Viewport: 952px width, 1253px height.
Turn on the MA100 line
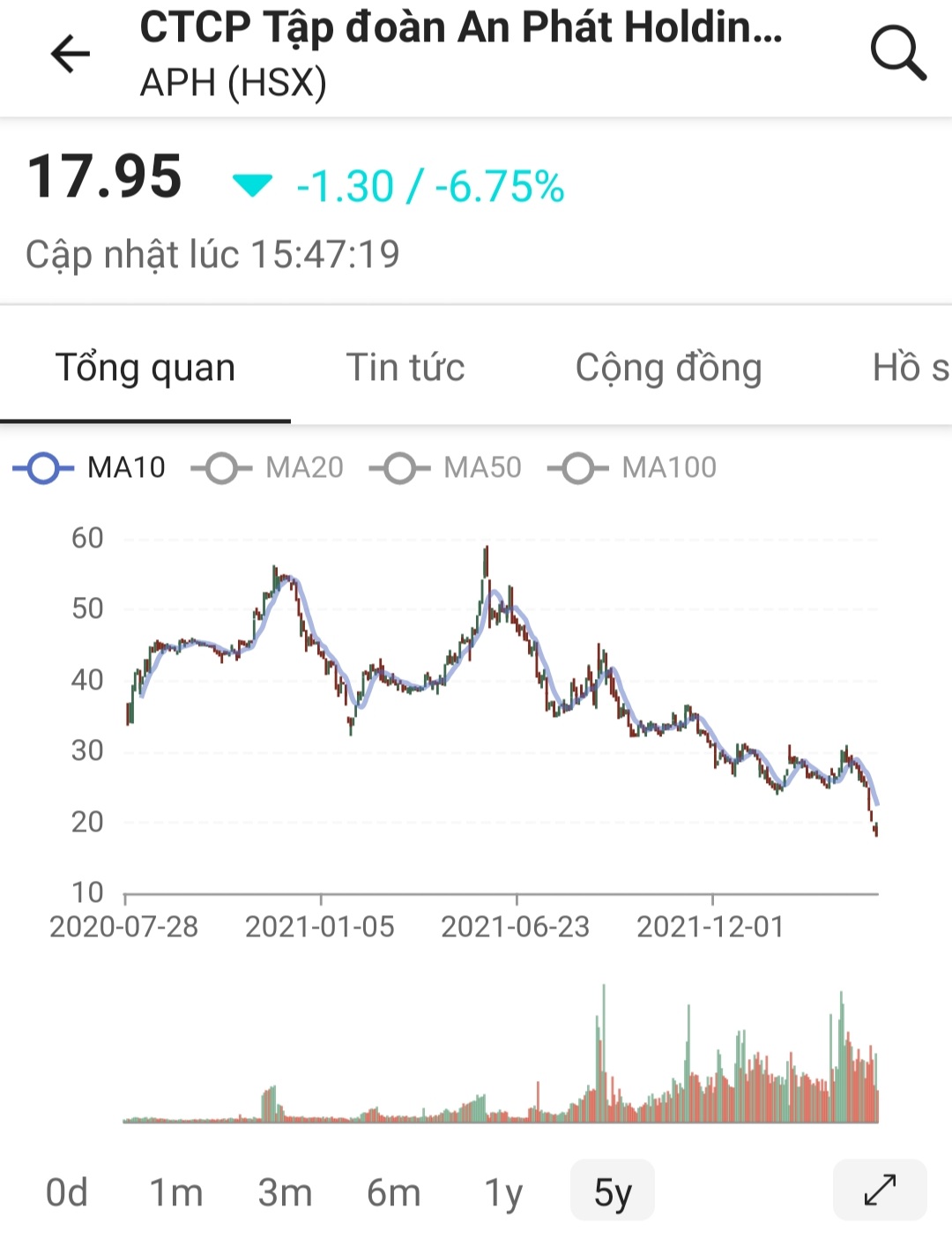coord(633,467)
